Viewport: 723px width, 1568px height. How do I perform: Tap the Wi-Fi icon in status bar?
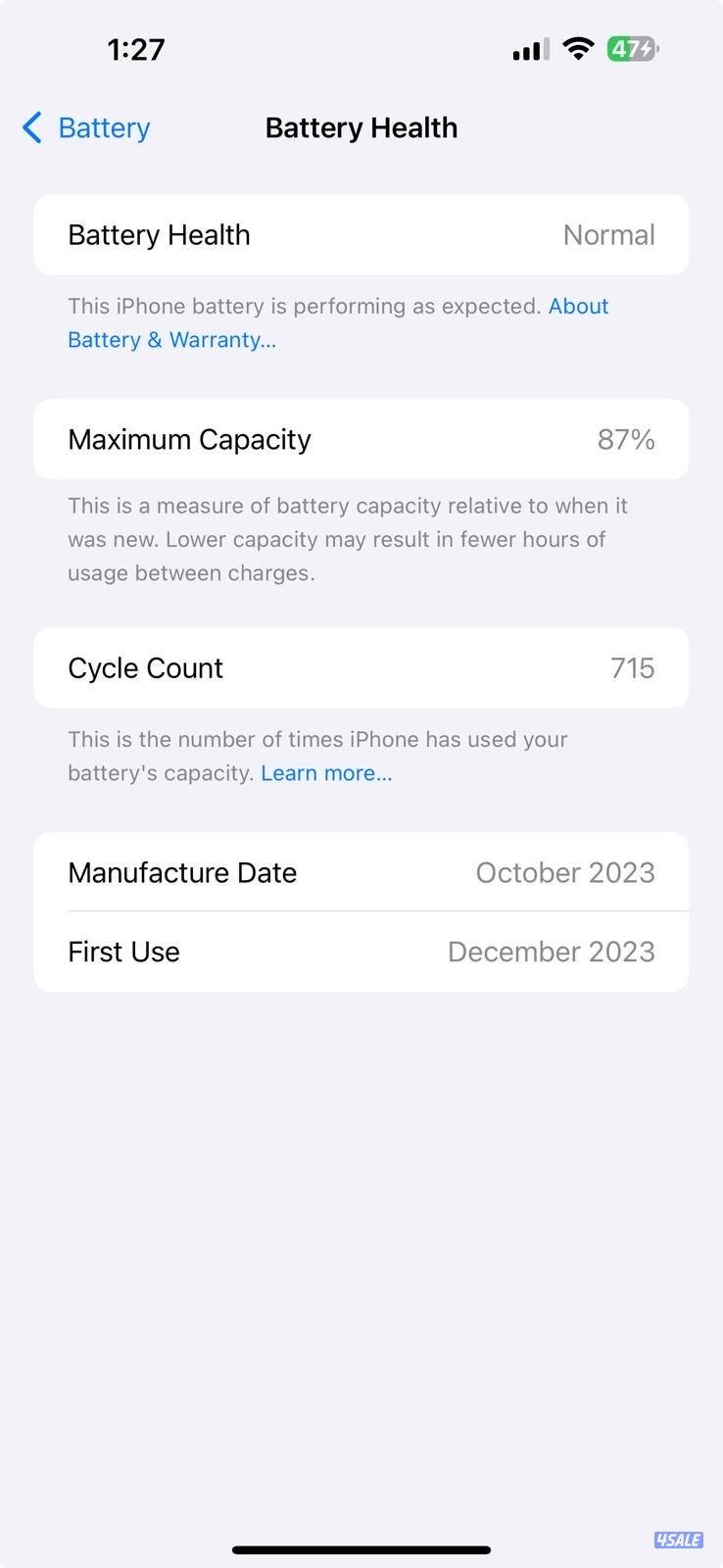pos(577,49)
